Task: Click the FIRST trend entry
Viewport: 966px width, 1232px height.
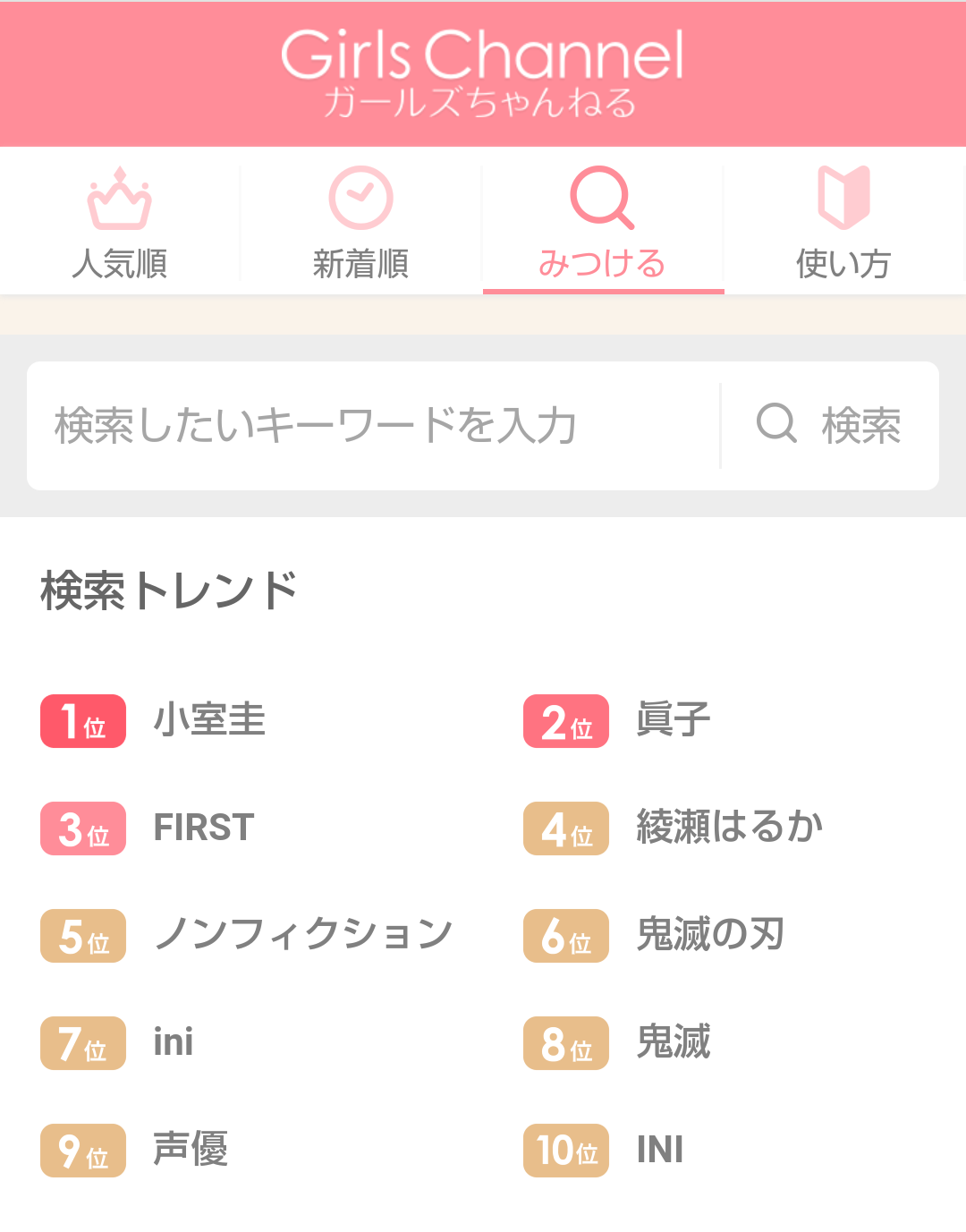Action: 203,827
